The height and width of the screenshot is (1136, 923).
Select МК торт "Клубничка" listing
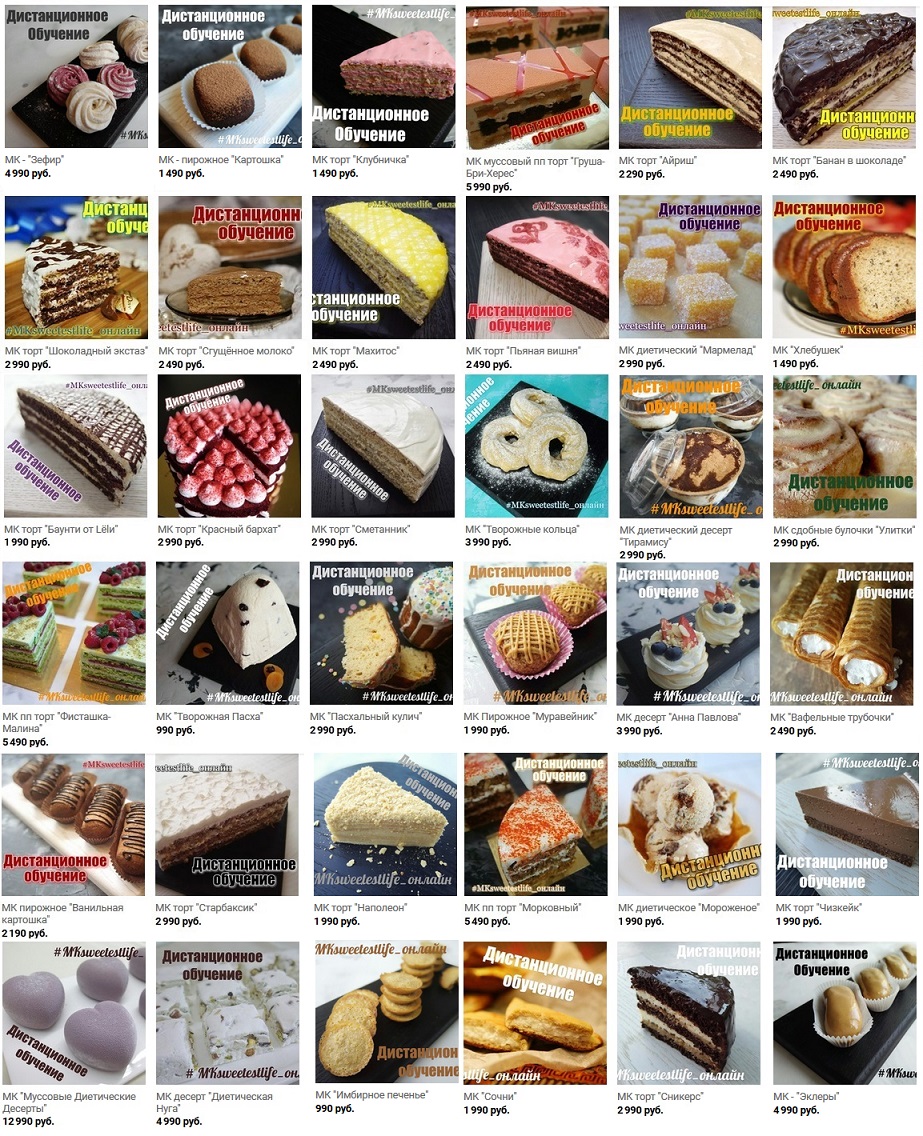pyautogui.click(x=383, y=77)
